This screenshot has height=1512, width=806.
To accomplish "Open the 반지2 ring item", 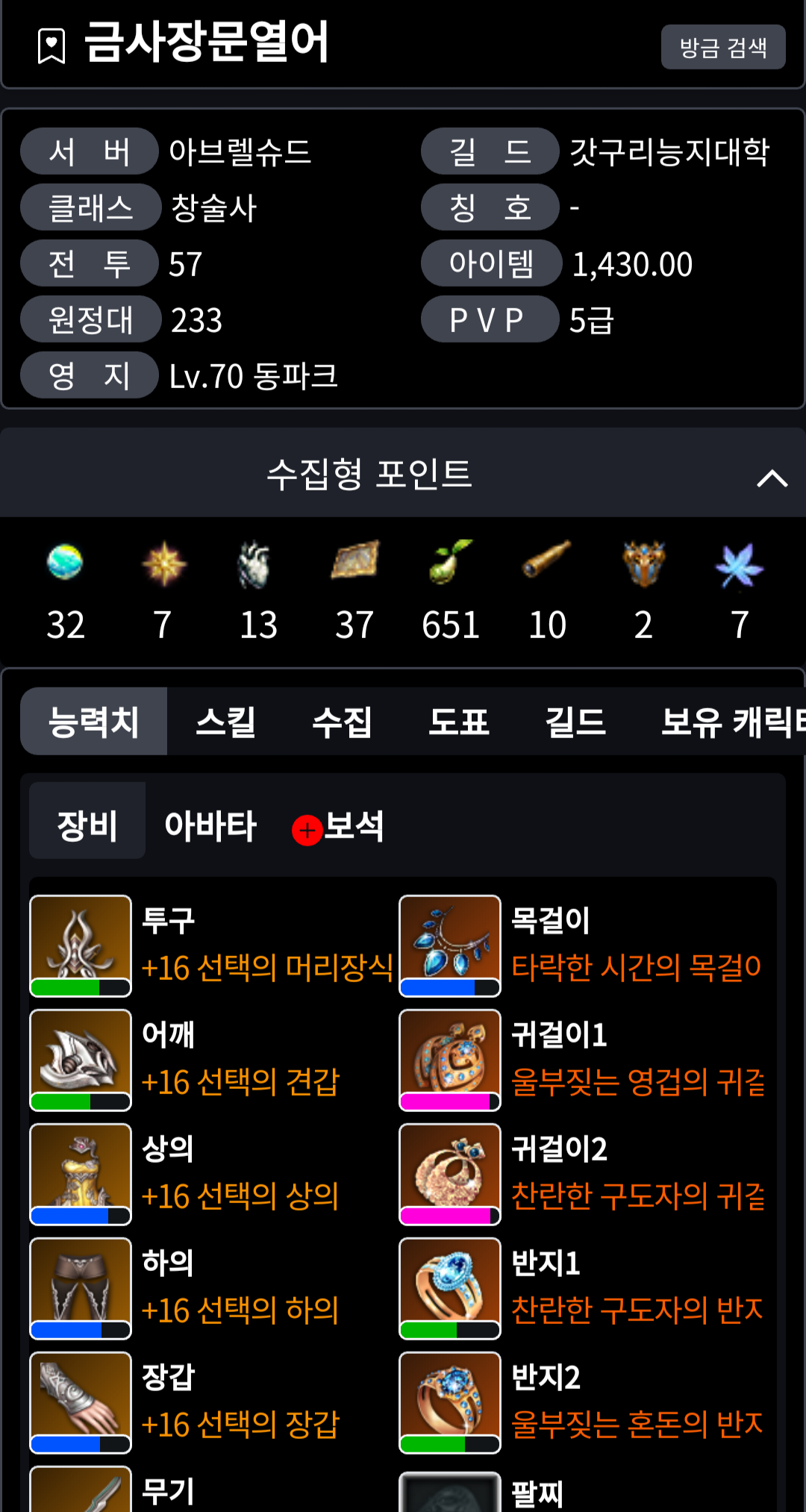I will click(x=582, y=1402).
